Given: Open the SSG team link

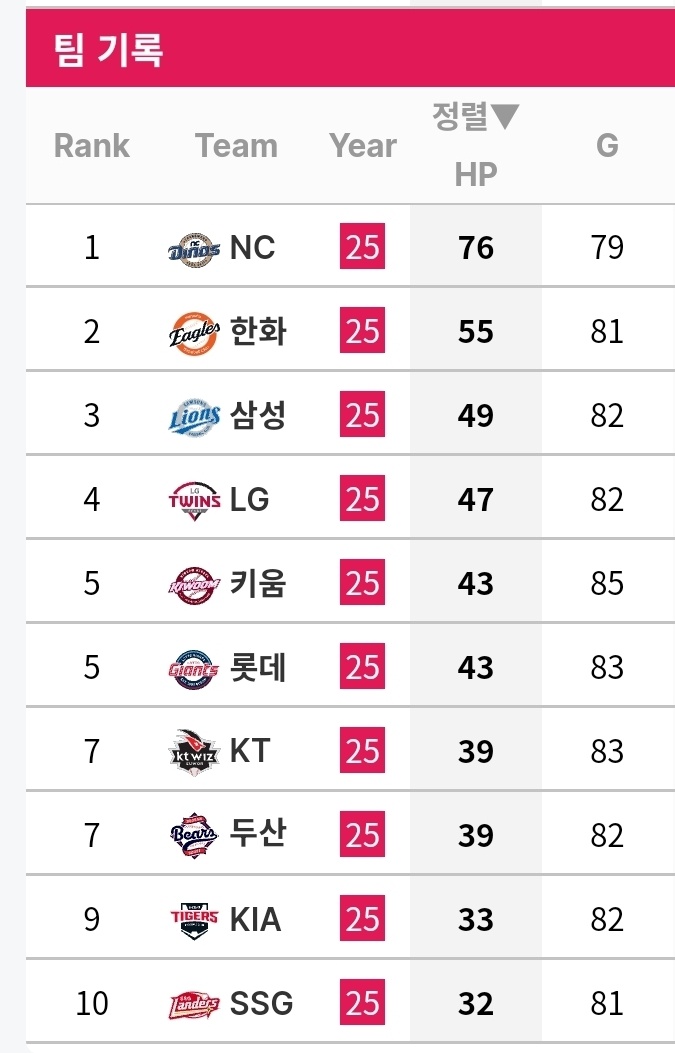Looking at the screenshot, I should click(x=261, y=1003).
